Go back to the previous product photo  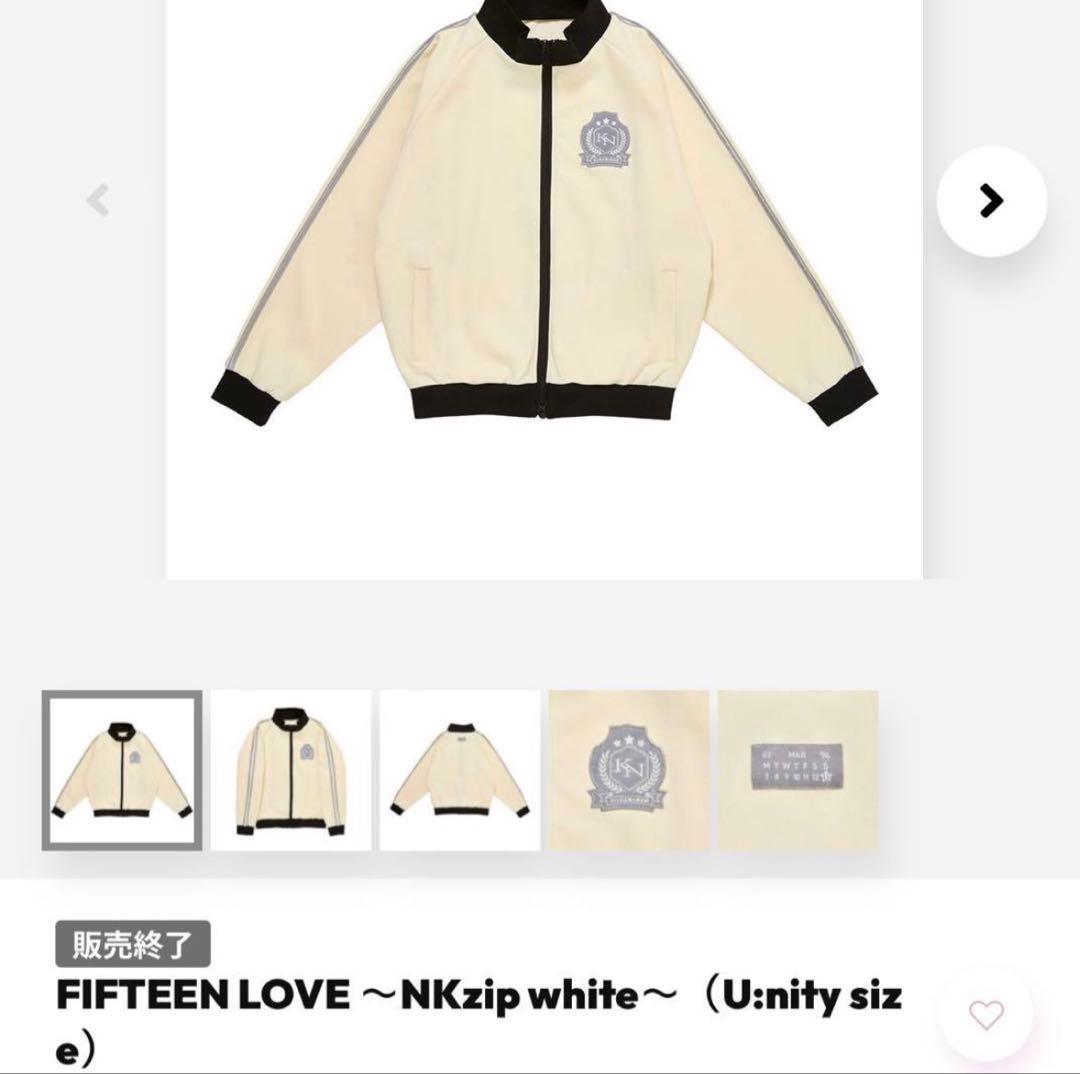pos(98,201)
